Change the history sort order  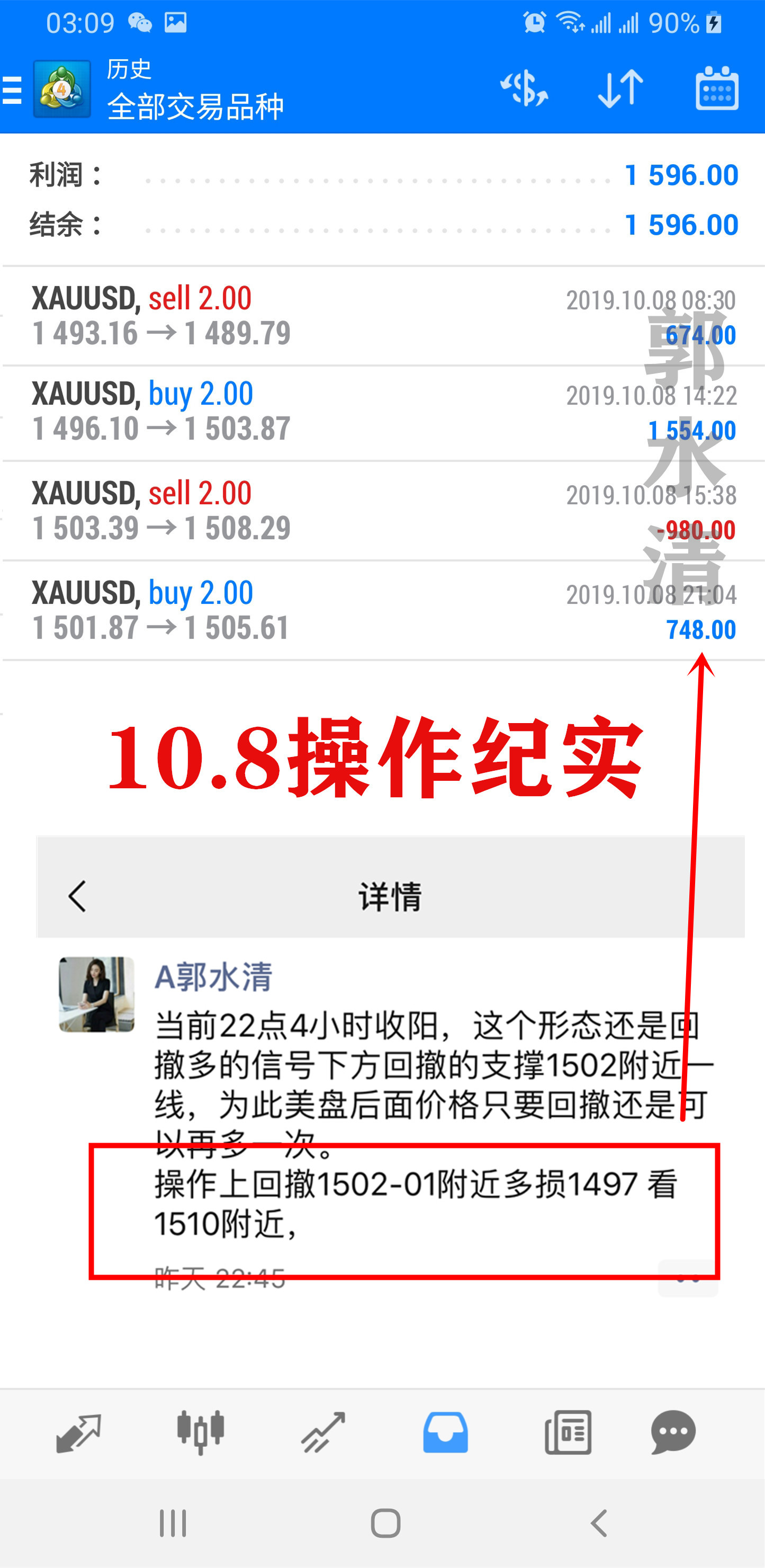(620, 89)
